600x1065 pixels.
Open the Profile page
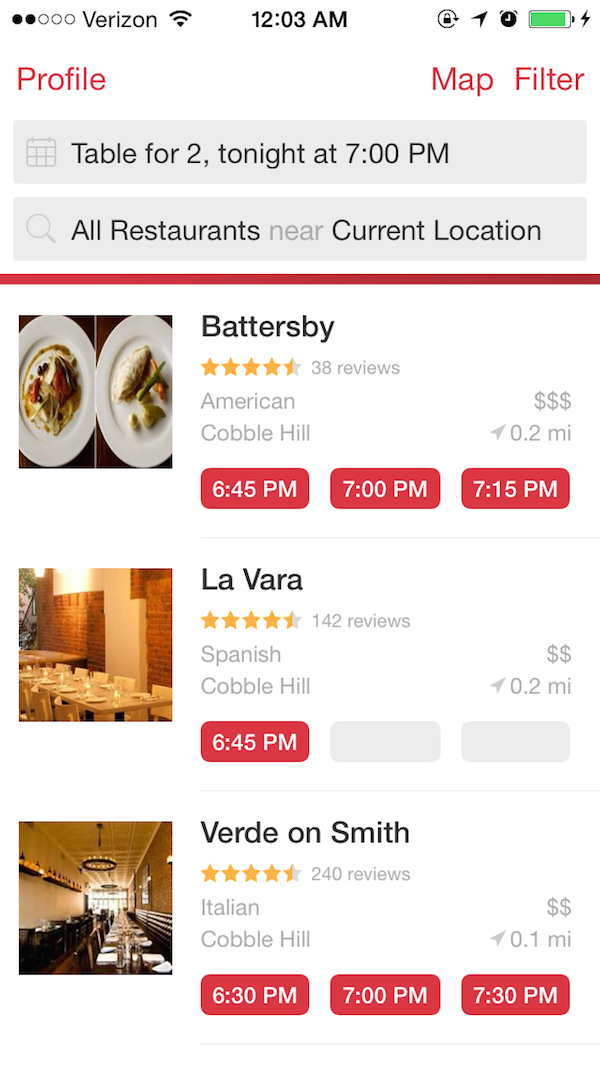[x=61, y=79]
